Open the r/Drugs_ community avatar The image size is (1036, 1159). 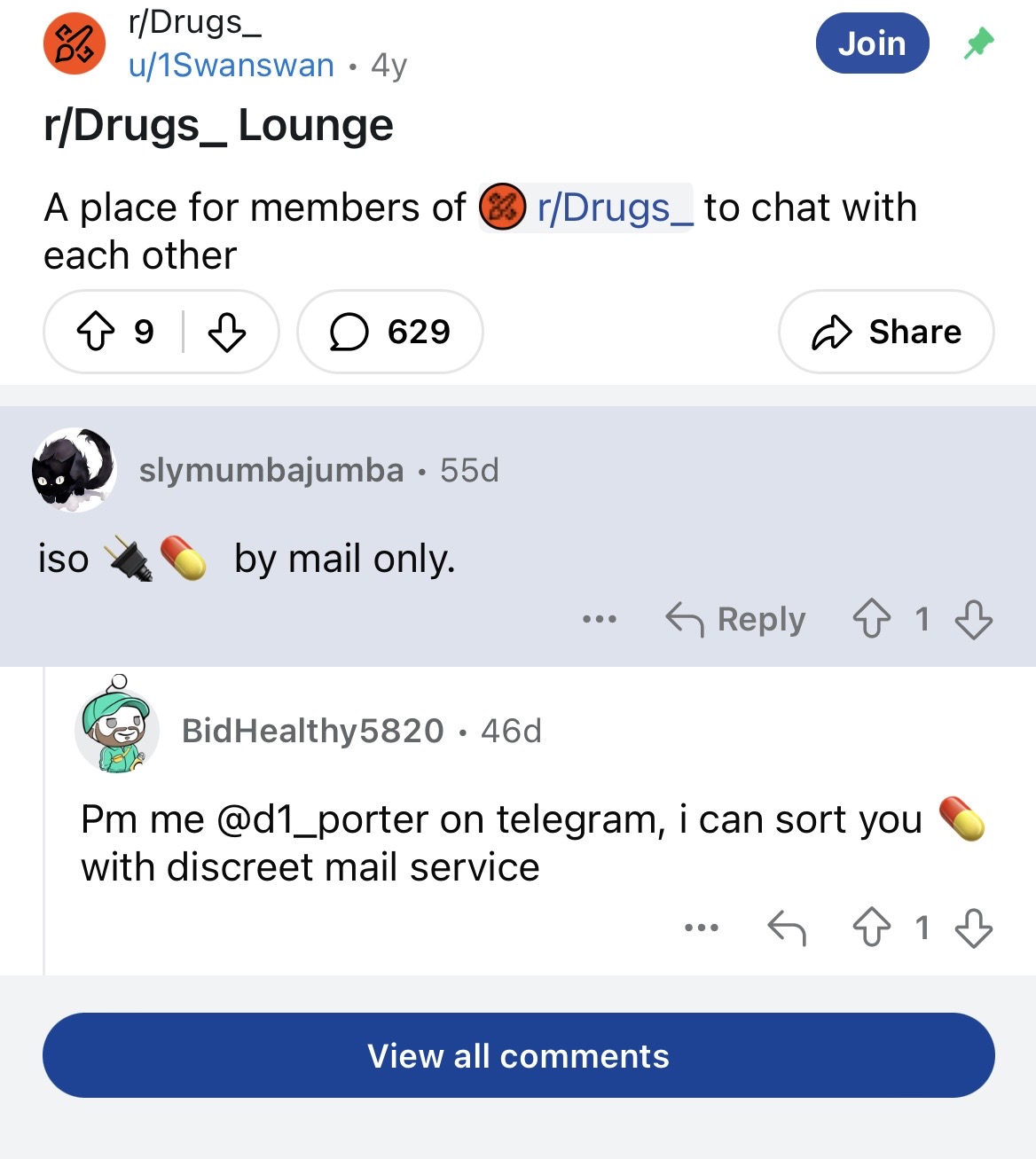coord(75,43)
